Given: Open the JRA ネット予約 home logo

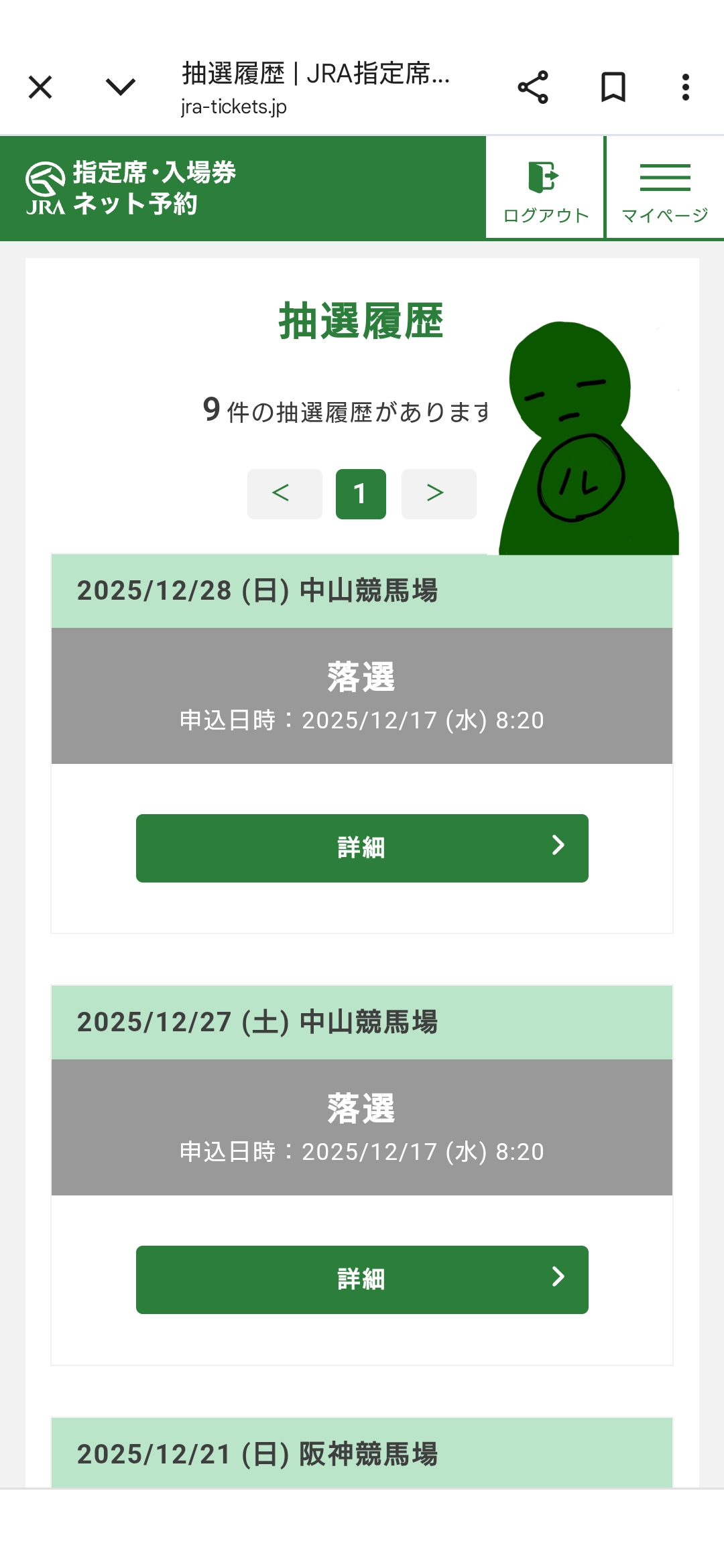Looking at the screenshot, I should click(x=131, y=188).
